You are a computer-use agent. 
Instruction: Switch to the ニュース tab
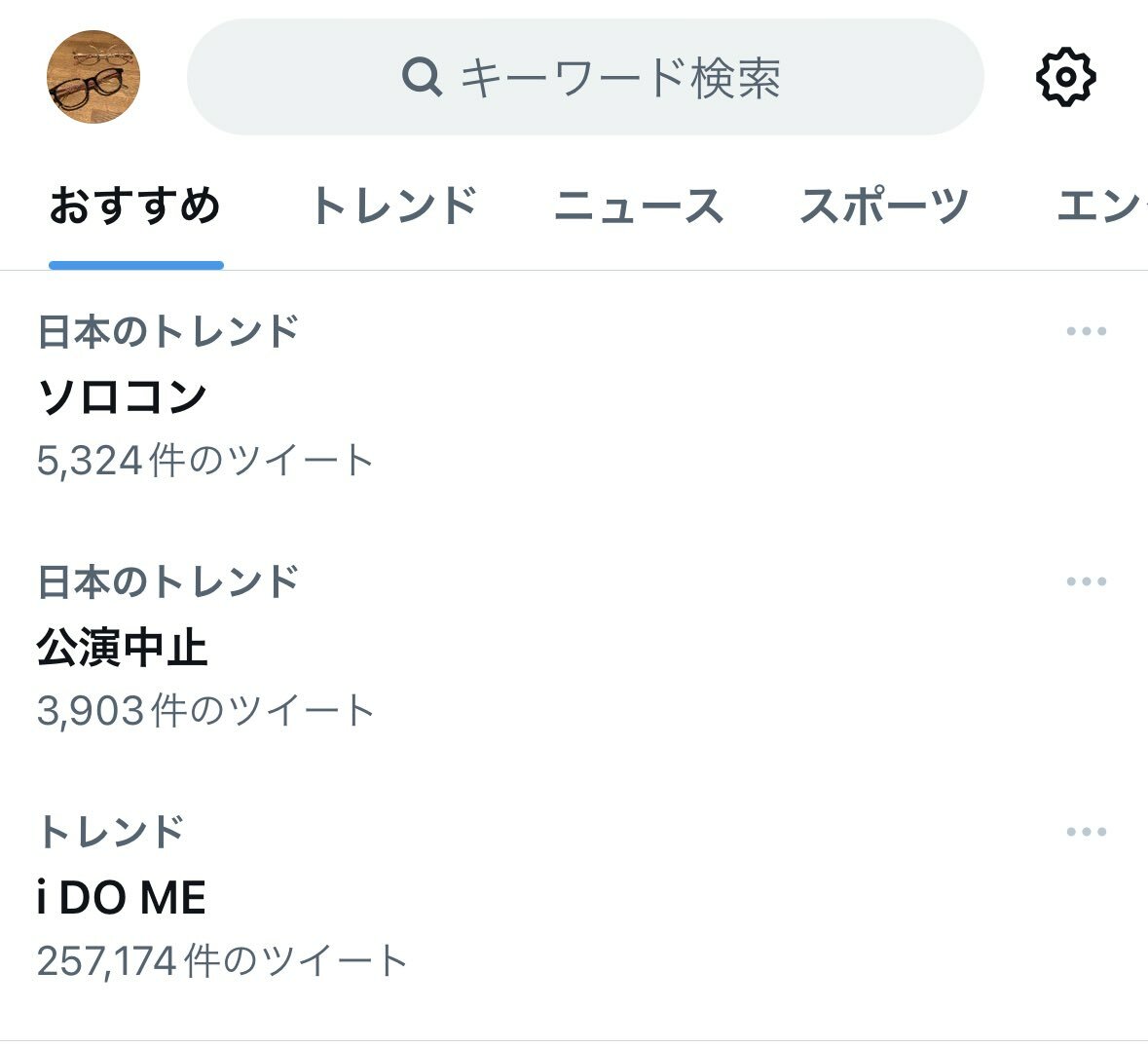point(639,206)
